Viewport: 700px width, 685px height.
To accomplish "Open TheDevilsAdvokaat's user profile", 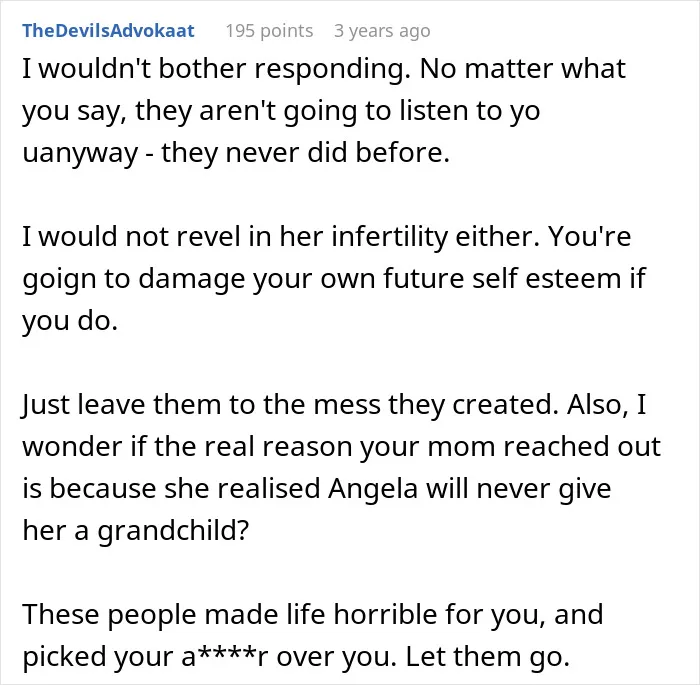I will (108, 31).
